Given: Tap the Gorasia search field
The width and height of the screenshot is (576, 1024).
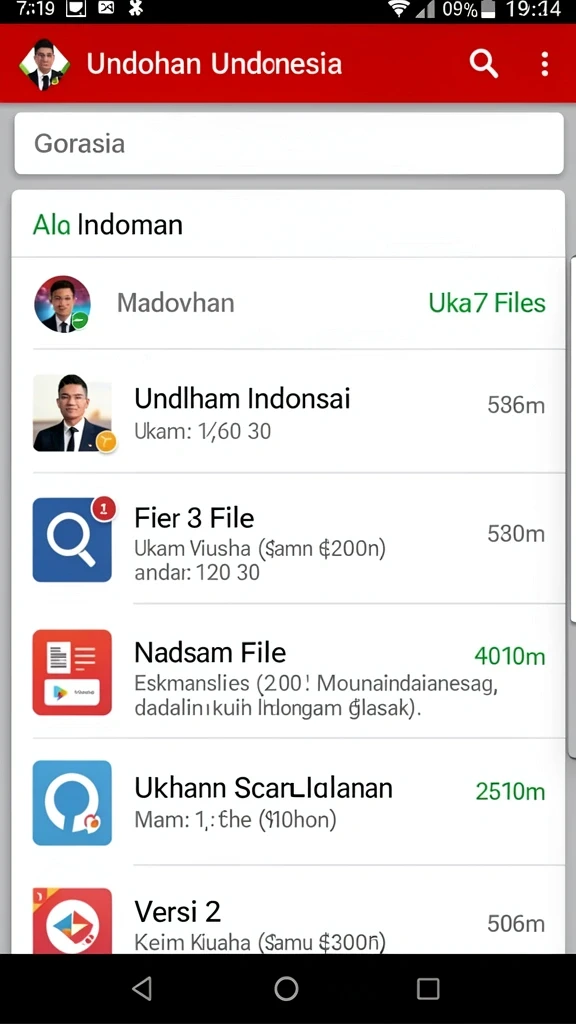Looking at the screenshot, I should click(289, 143).
